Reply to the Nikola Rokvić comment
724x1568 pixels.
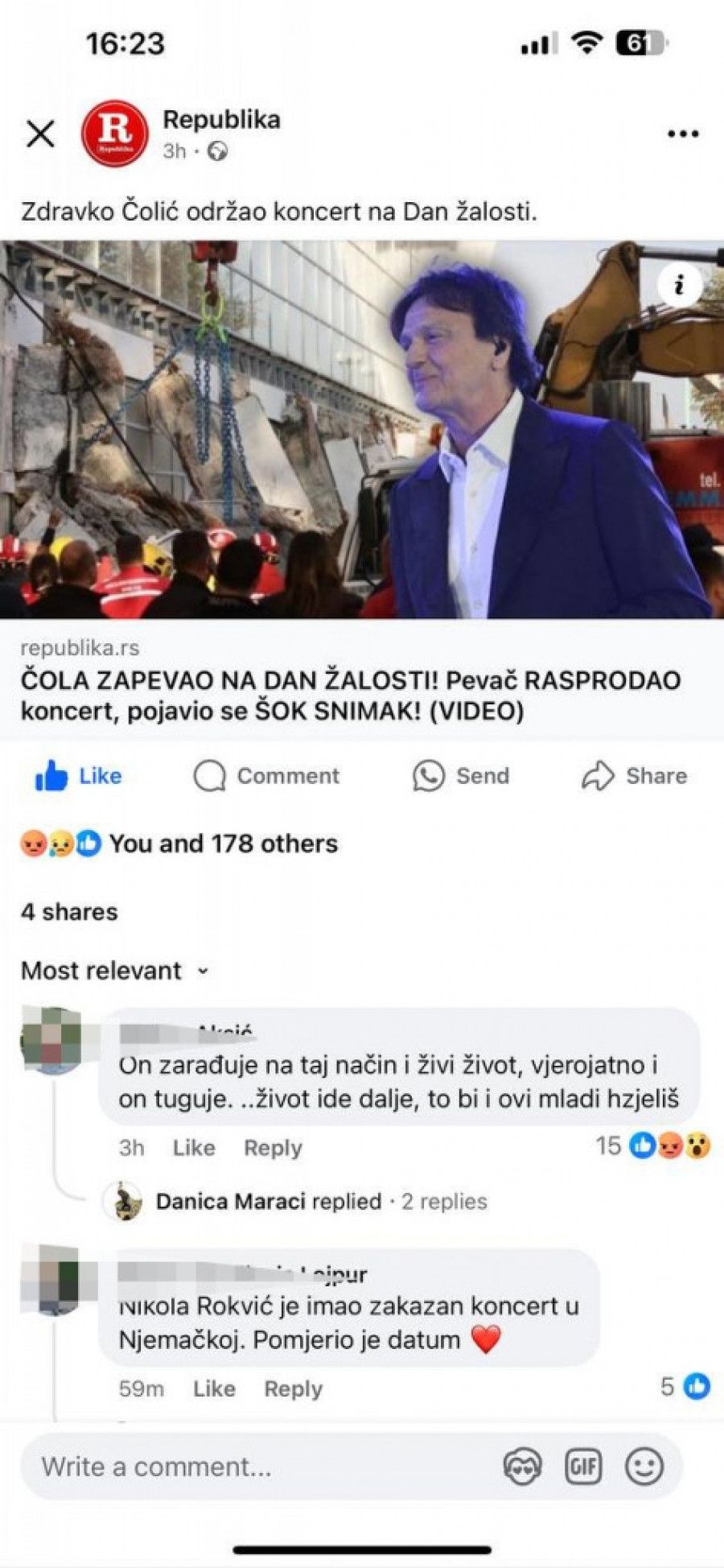[293, 1389]
